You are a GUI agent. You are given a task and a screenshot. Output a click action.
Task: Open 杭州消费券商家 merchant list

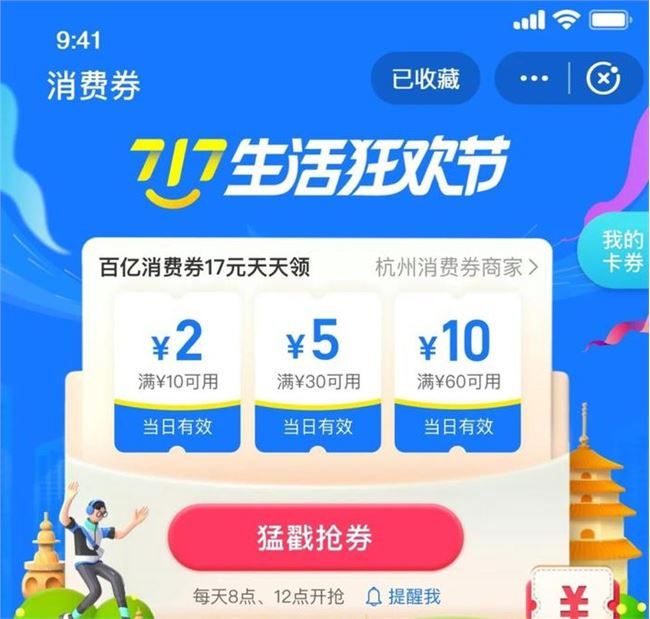pyautogui.click(x=456, y=267)
